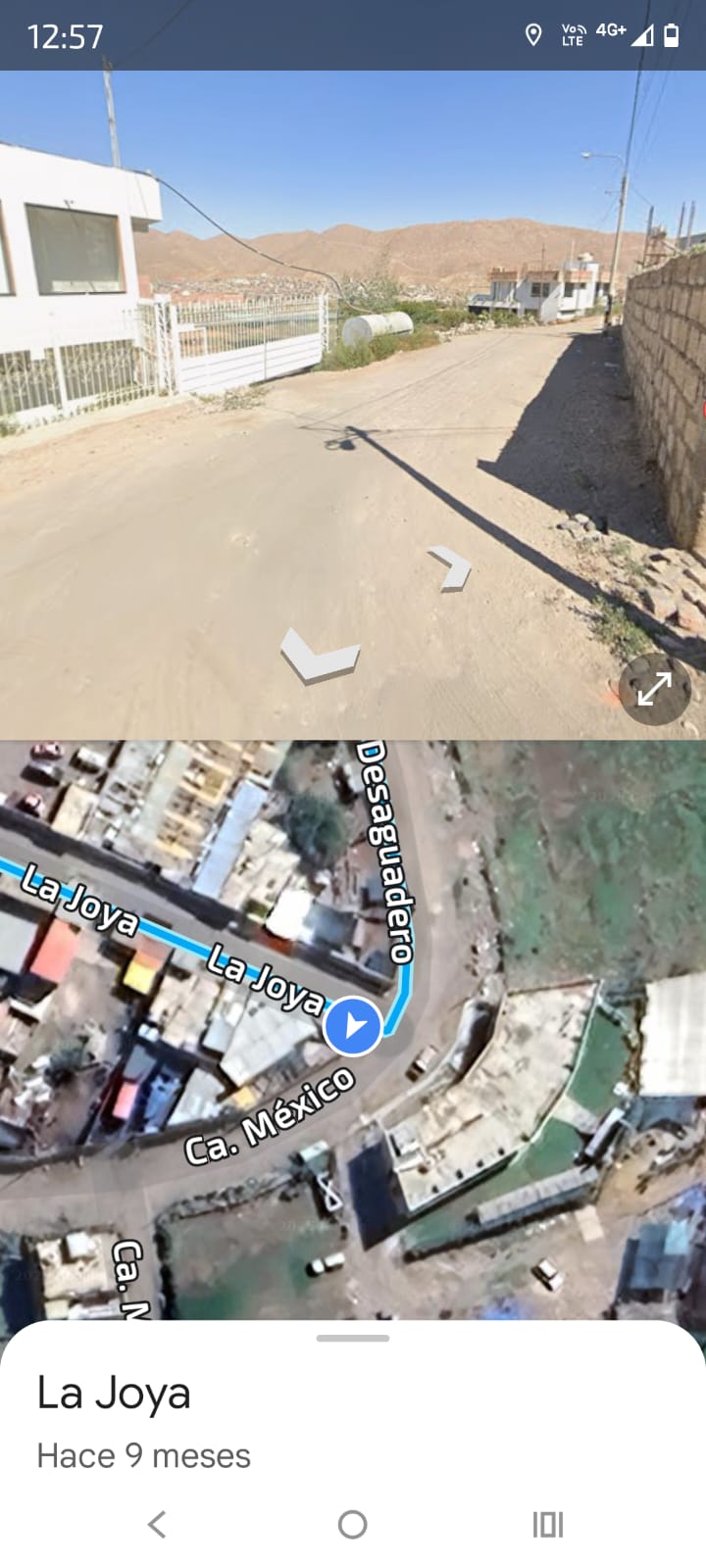Go back with system back button
The width and height of the screenshot is (706, 1568).
point(157,1524)
